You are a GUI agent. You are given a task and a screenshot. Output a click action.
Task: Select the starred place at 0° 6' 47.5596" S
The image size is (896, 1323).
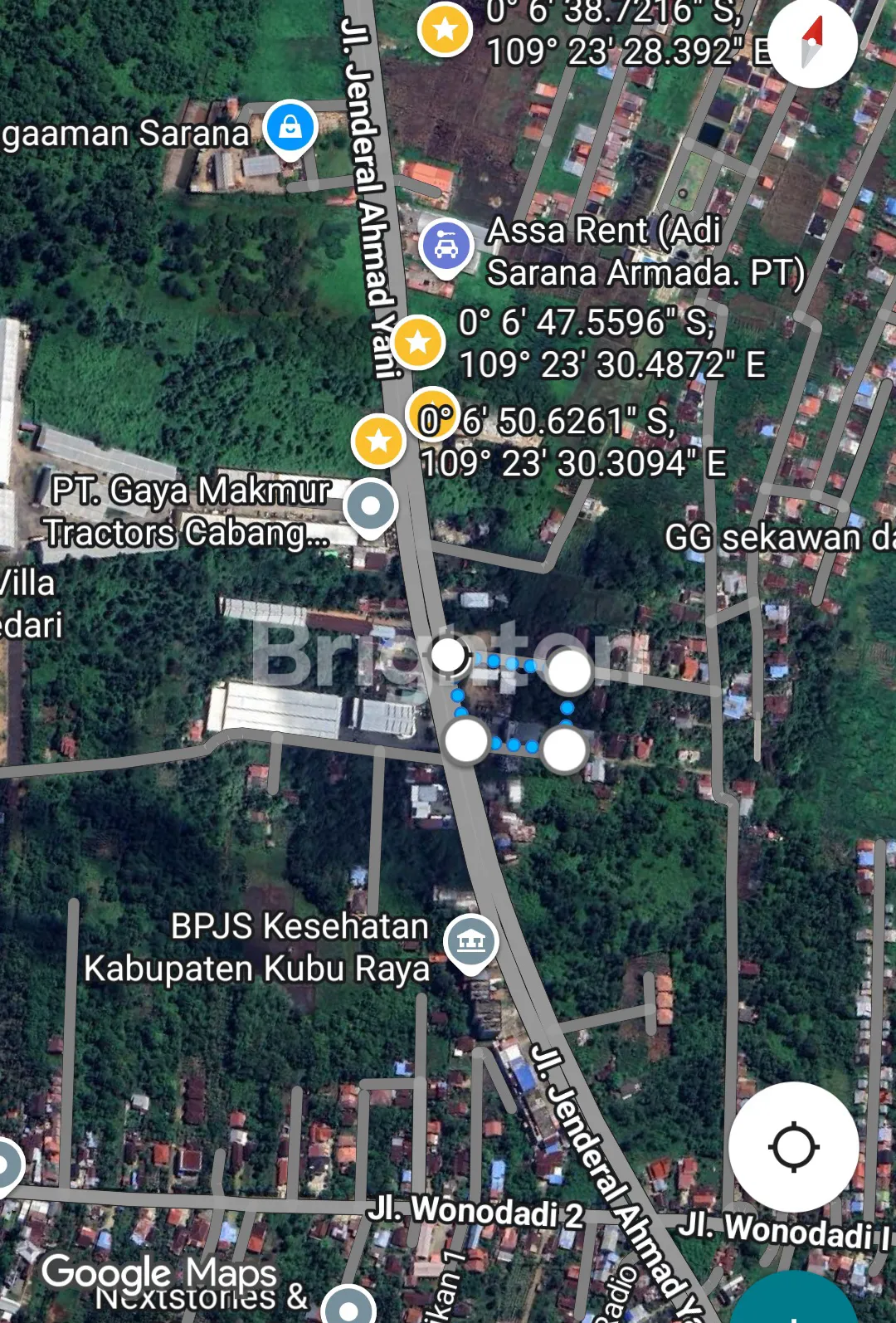[x=418, y=341]
